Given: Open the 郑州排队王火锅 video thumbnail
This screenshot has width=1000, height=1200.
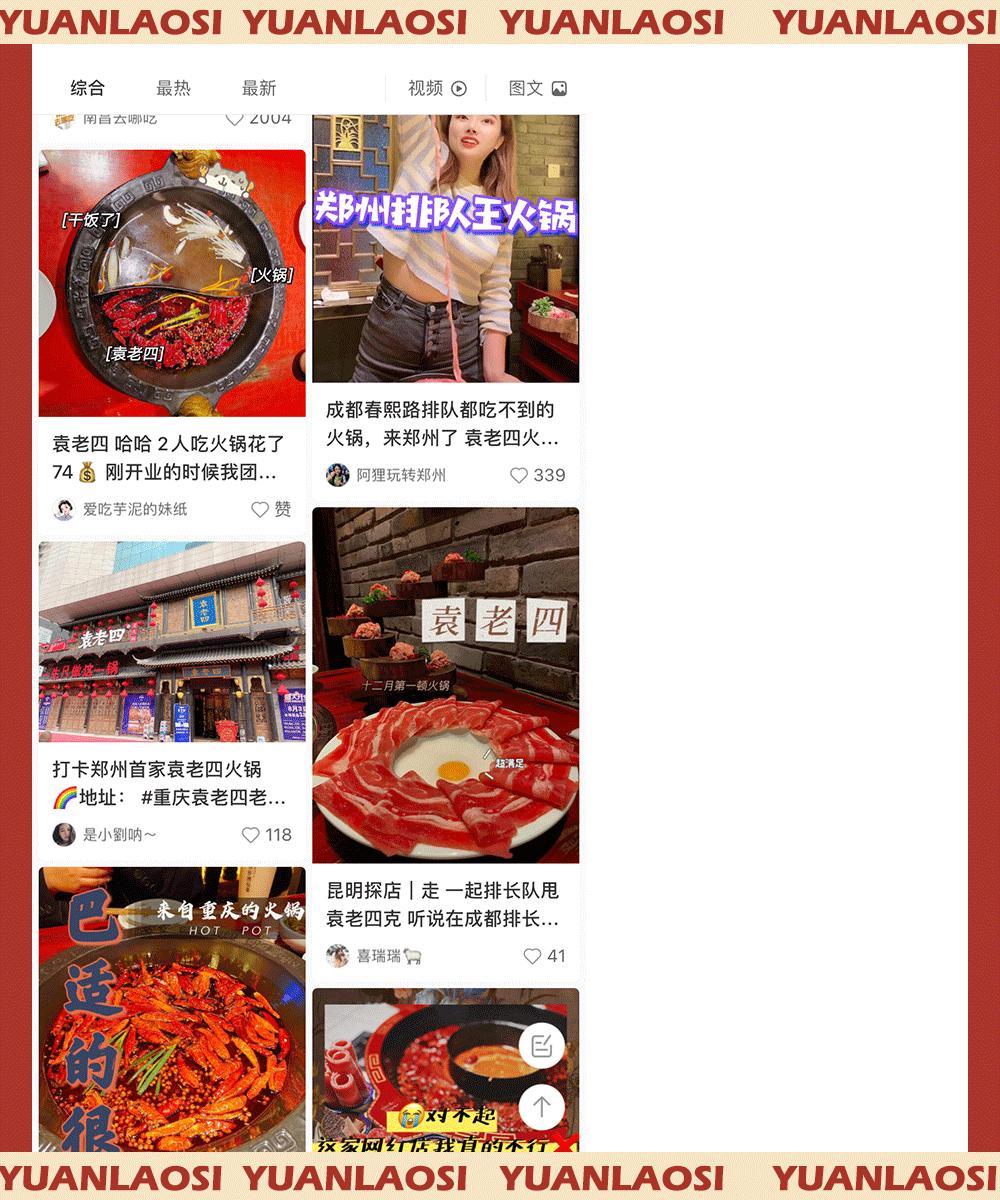Looking at the screenshot, I should pos(446,245).
